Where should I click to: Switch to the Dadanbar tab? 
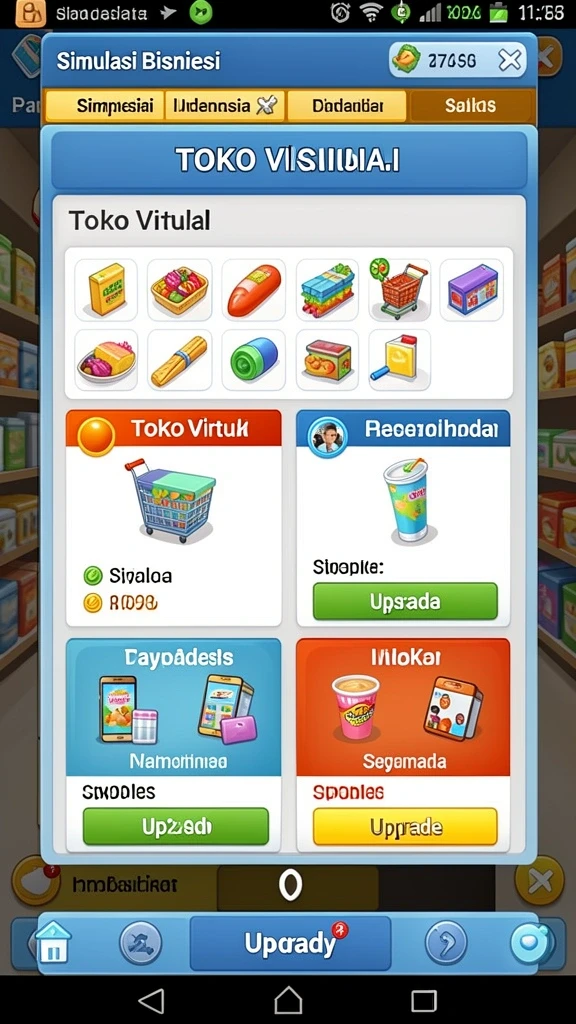347,106
